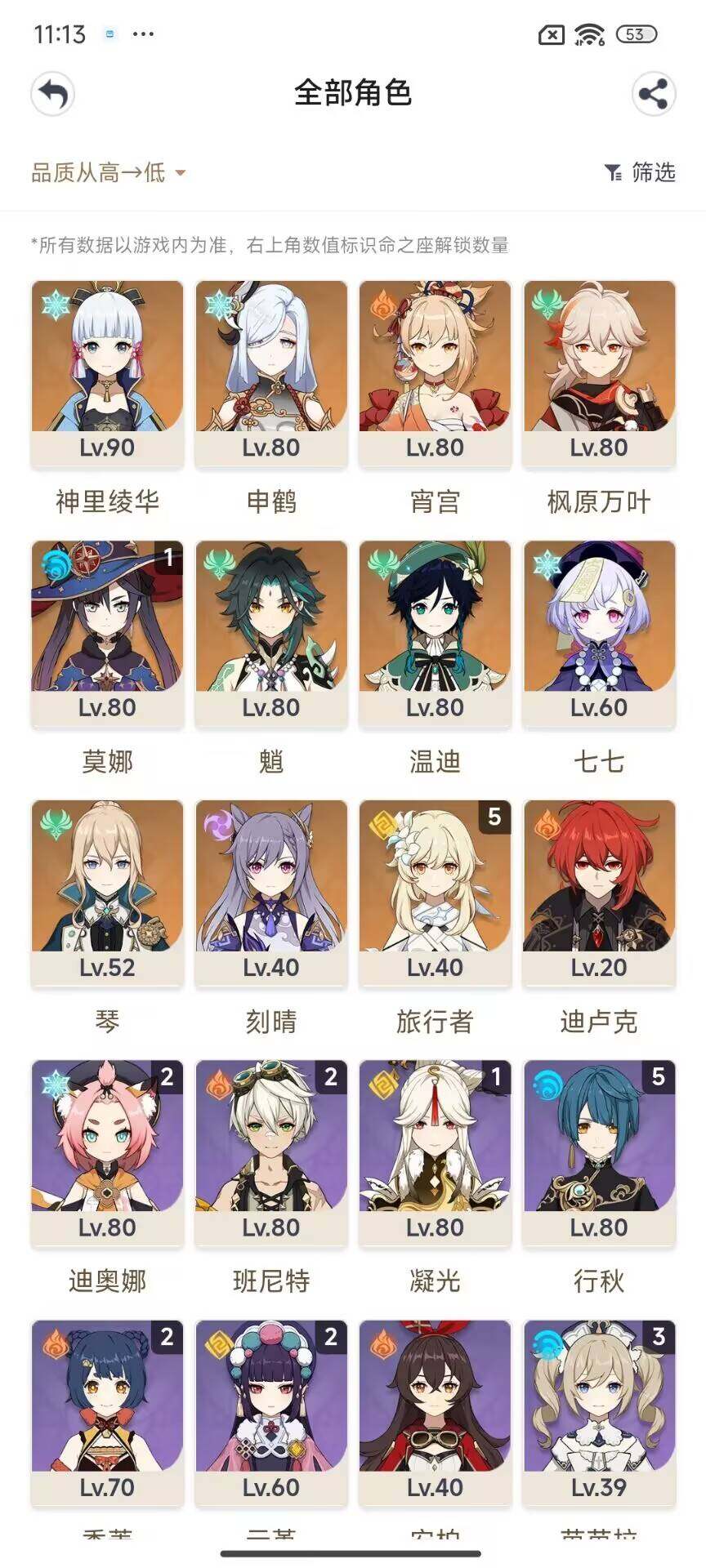Image resolution: width=706 pixels, height=1568 pixels.
Task: View 班尼特 character details
Action: 271,1153
